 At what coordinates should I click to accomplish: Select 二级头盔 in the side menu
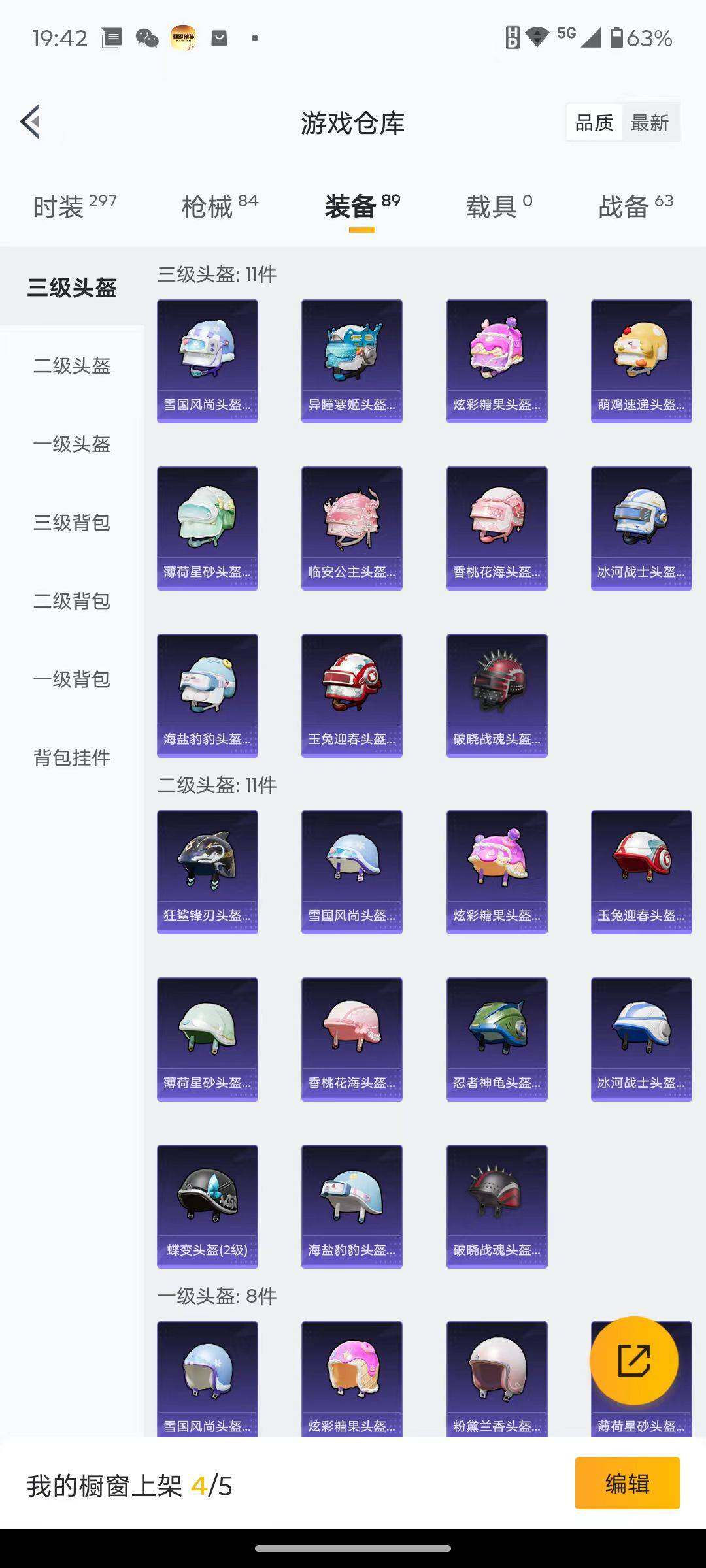coord(72,366)
